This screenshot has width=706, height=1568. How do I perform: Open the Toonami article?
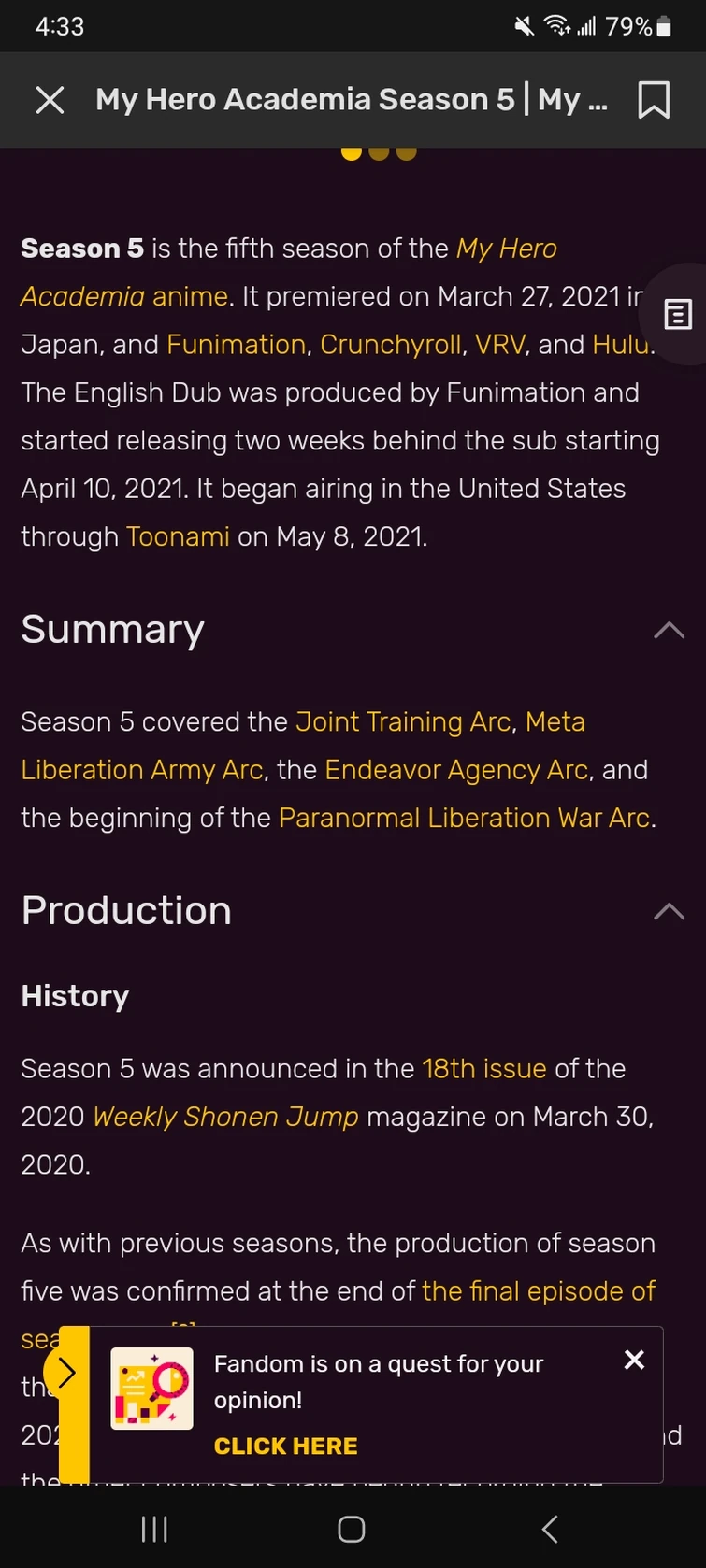pos(178,536)
